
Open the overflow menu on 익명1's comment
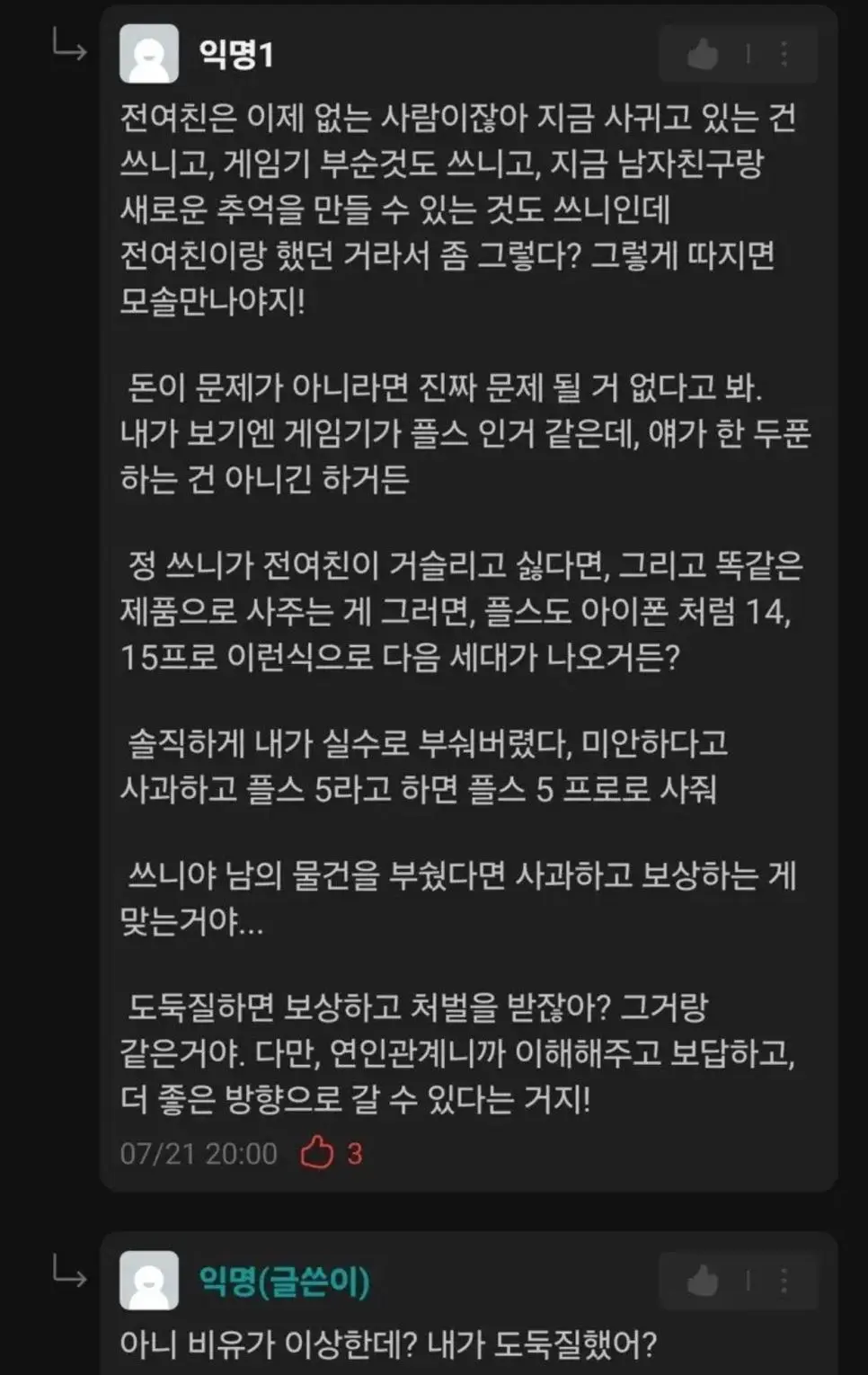point(784,55)
